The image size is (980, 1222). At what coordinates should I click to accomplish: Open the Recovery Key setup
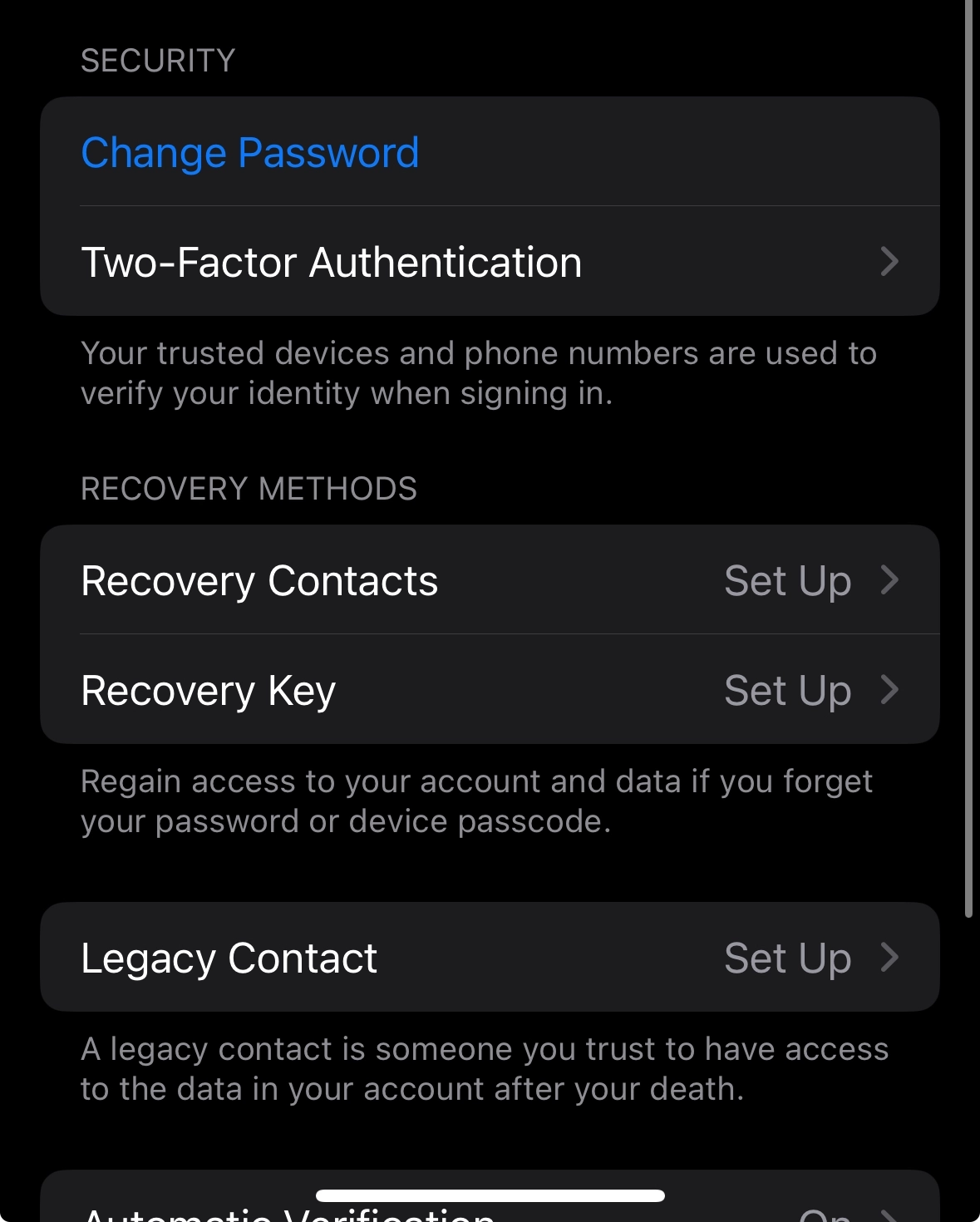pos(489,690)
